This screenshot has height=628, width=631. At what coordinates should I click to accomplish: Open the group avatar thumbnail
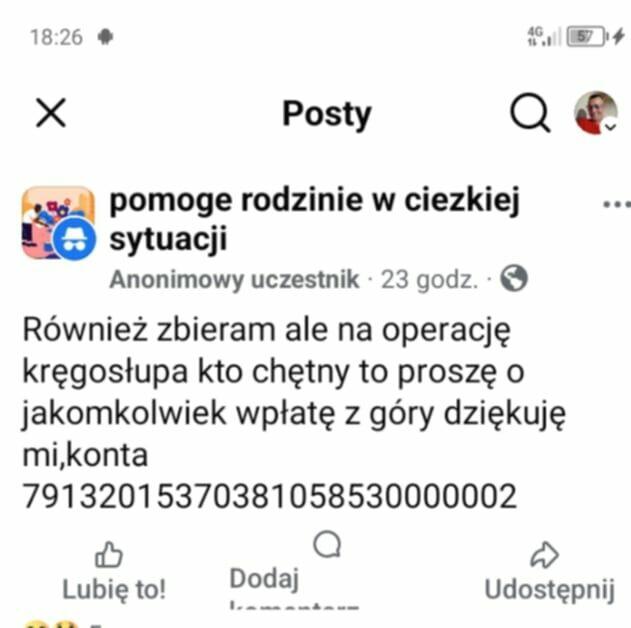coord(58,222)
